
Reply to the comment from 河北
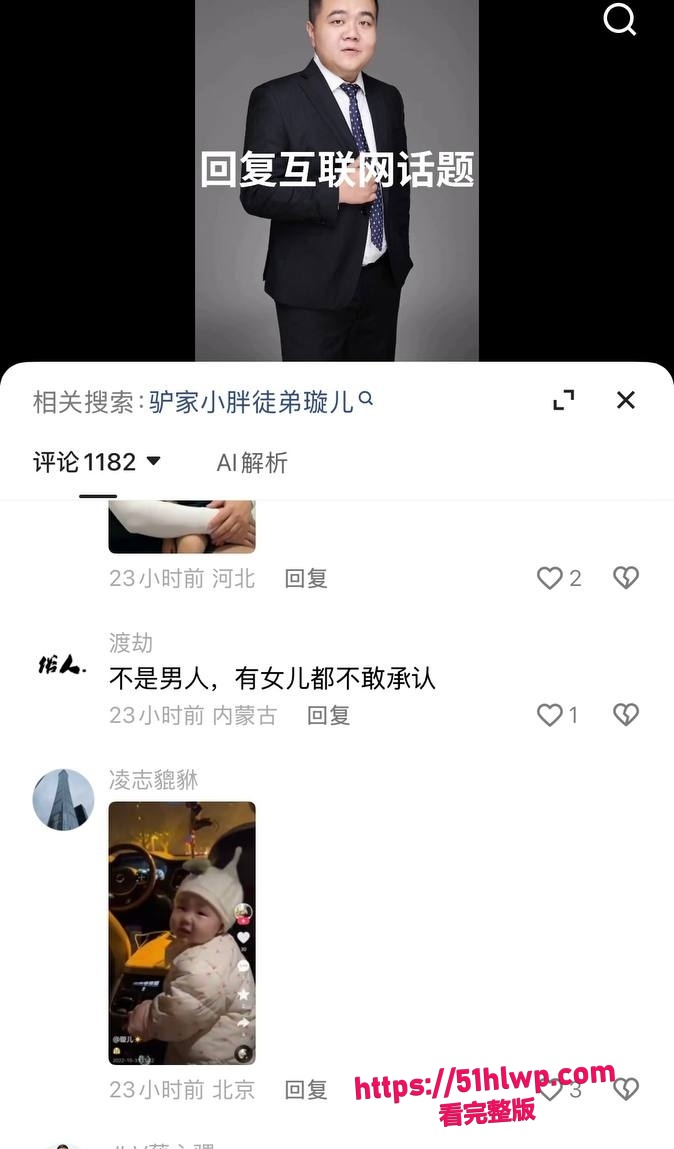pyautogui.click(x=305, y=579)
